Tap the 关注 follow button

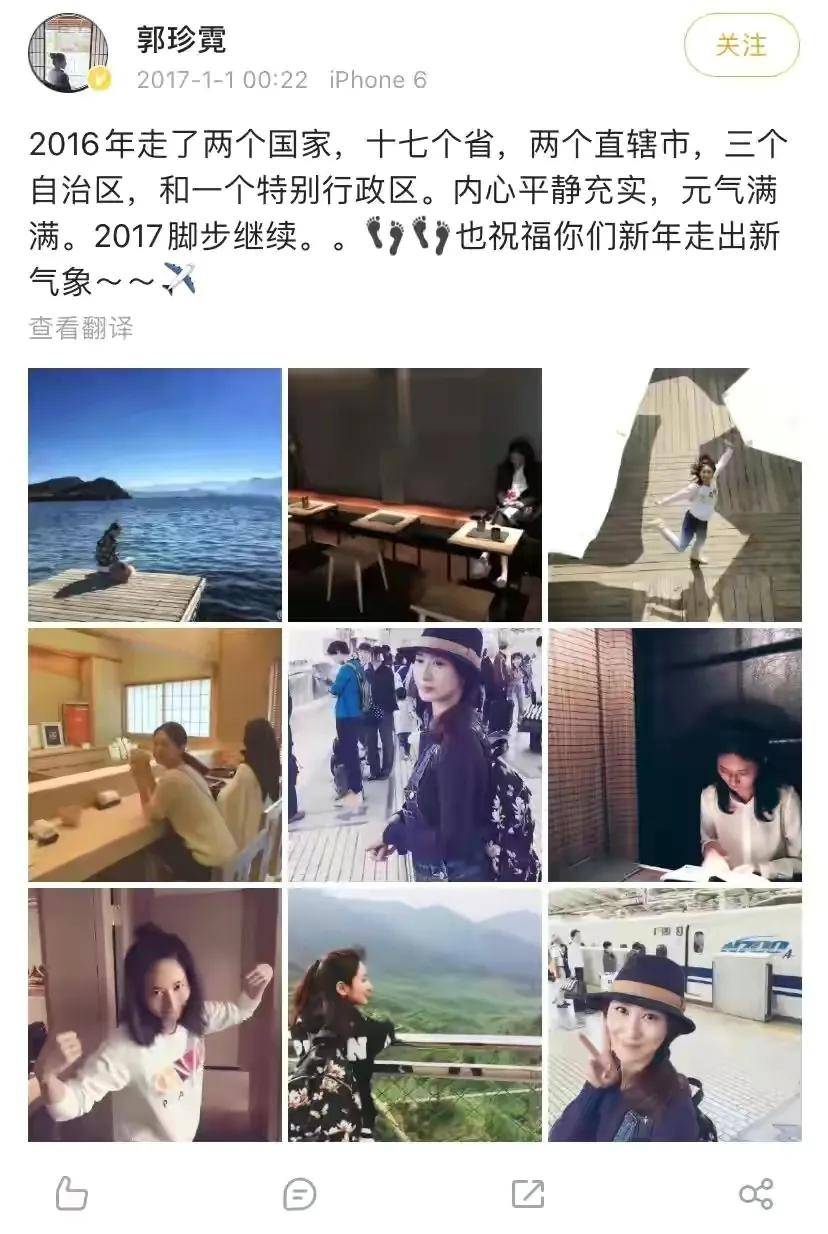coord(741,46)
